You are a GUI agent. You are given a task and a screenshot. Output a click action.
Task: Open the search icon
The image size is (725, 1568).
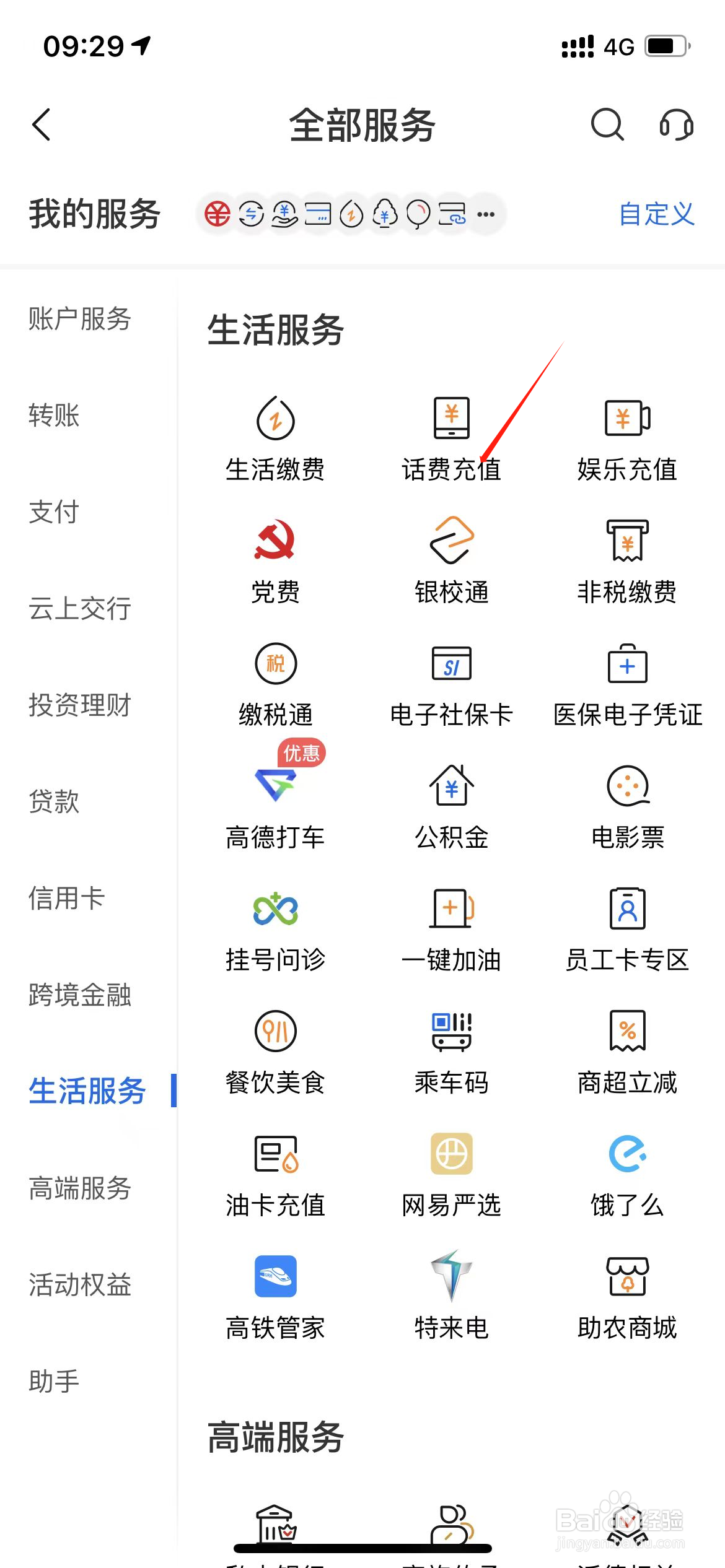[607, 124]
